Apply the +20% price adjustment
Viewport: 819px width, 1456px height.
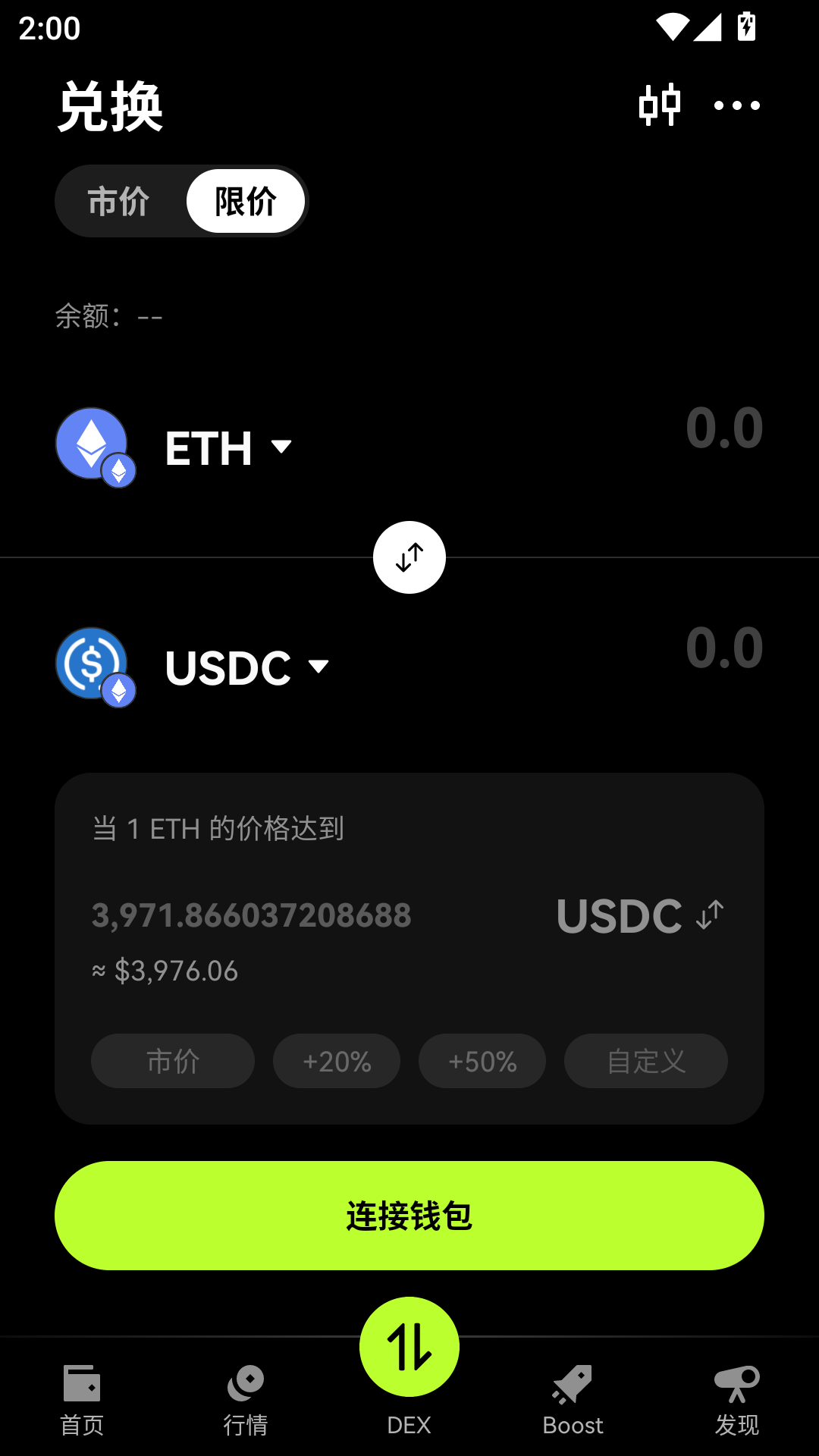pos(336,1061)
